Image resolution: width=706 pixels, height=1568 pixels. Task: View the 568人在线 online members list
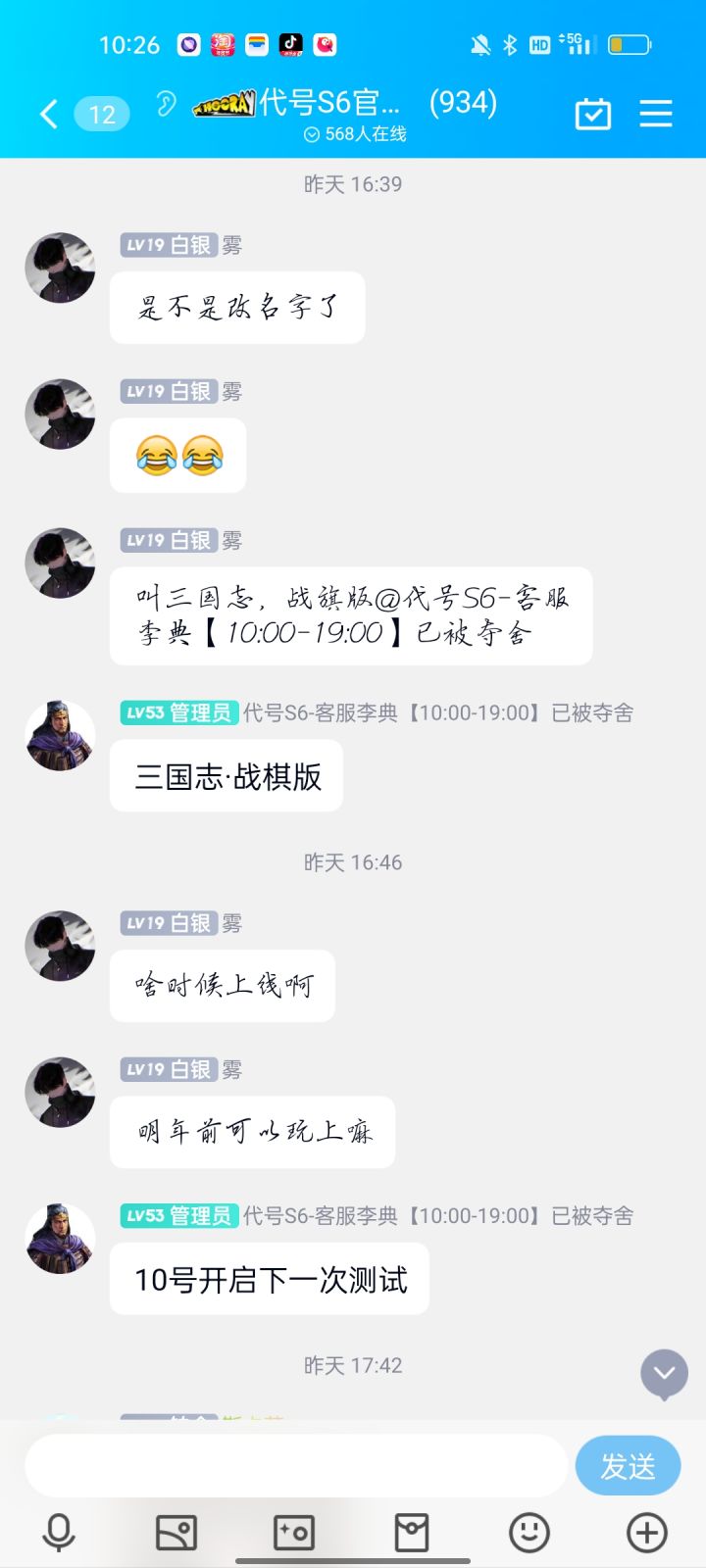[x=356, y=134]
